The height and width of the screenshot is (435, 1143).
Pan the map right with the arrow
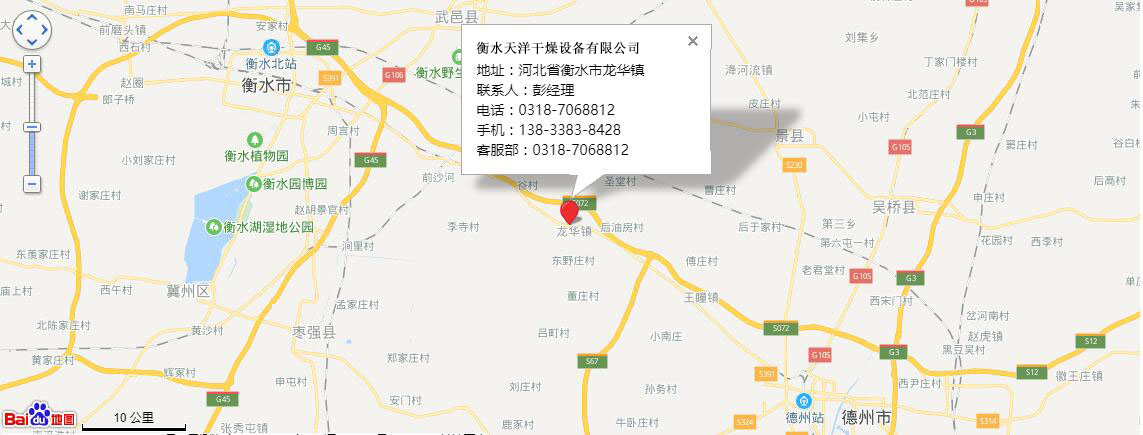(44, 31)
